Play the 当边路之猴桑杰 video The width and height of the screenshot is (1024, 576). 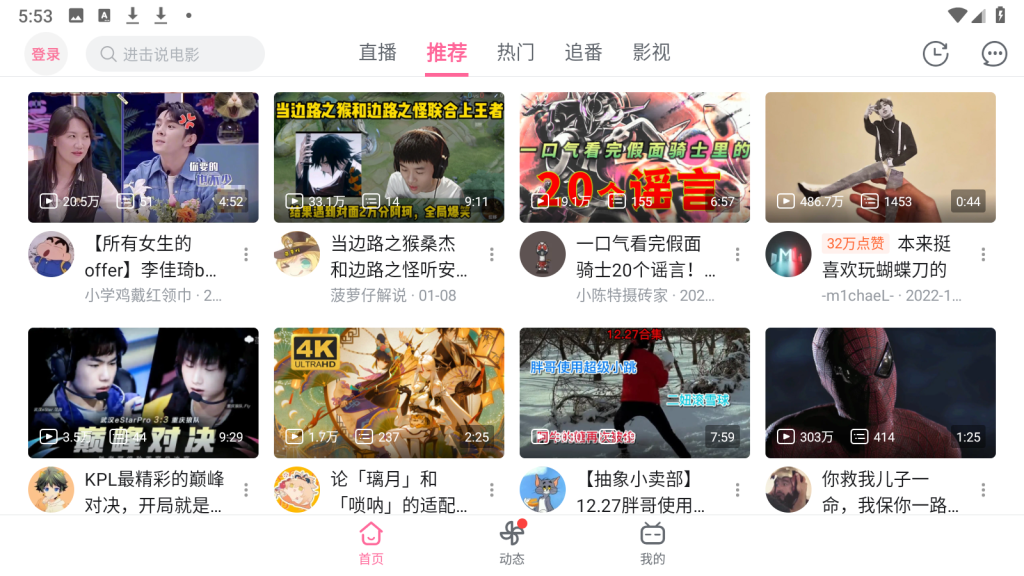click(x=389, y=157)
